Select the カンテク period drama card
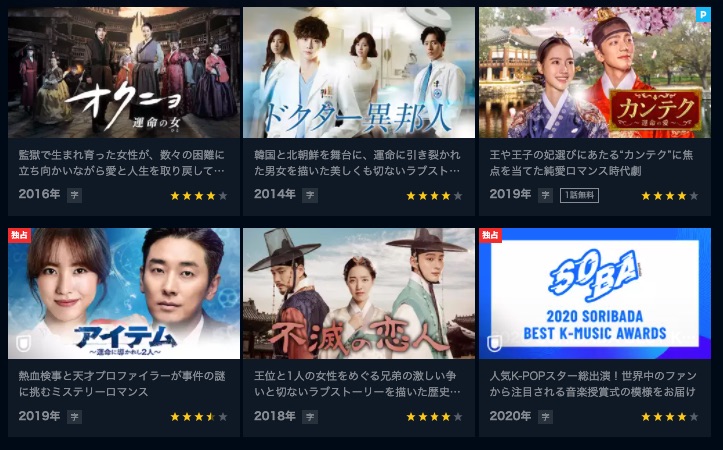 coord(595,75)
